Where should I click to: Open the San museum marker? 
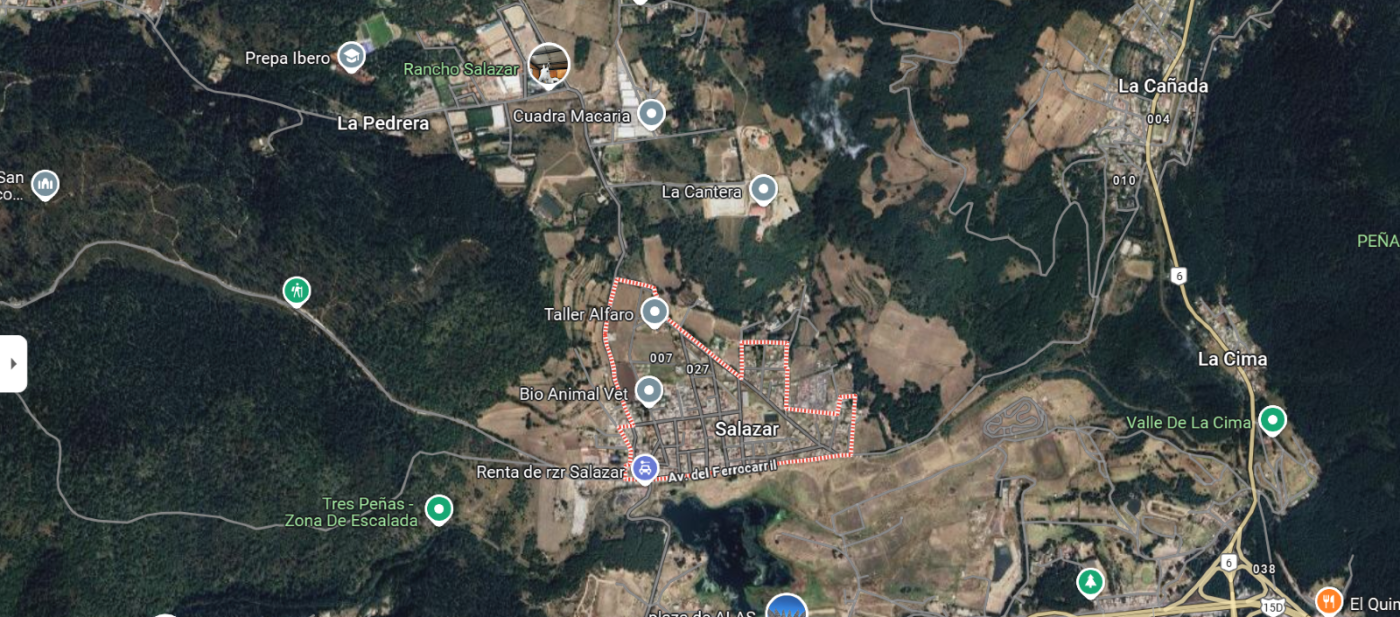tap(45, 184)
